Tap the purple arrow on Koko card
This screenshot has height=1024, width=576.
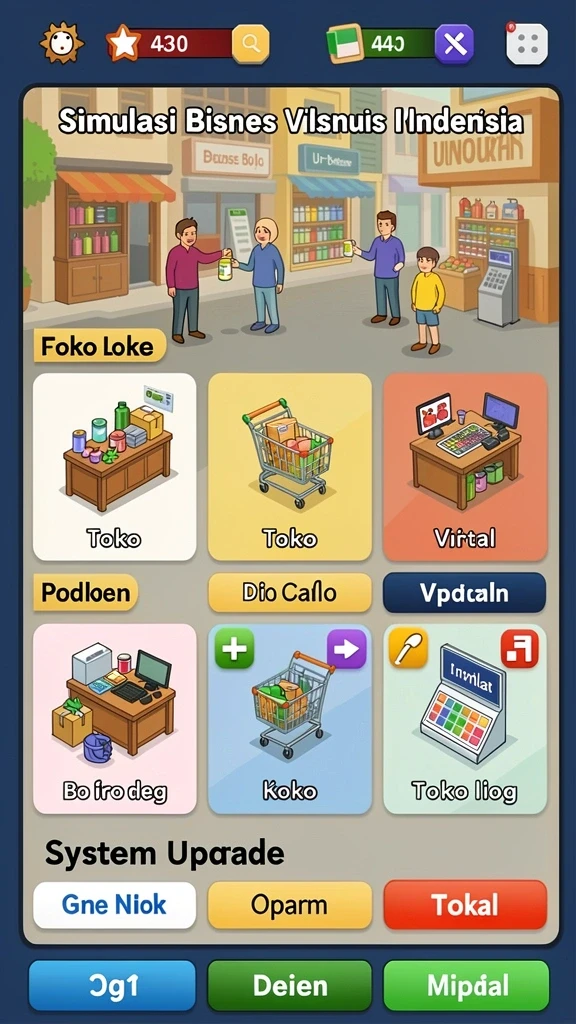click(346, 648)
